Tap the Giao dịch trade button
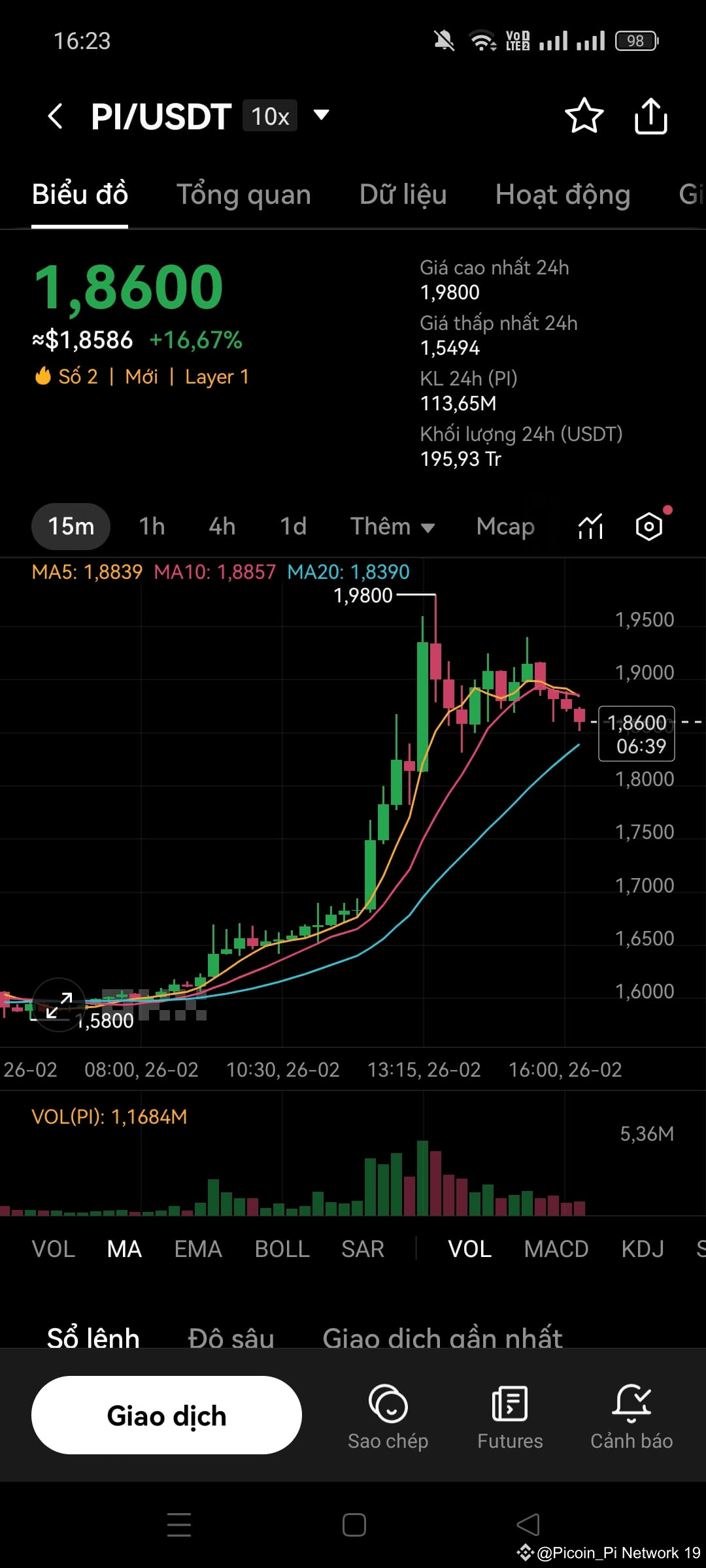706x1568 pixels. coord(167,1415)
